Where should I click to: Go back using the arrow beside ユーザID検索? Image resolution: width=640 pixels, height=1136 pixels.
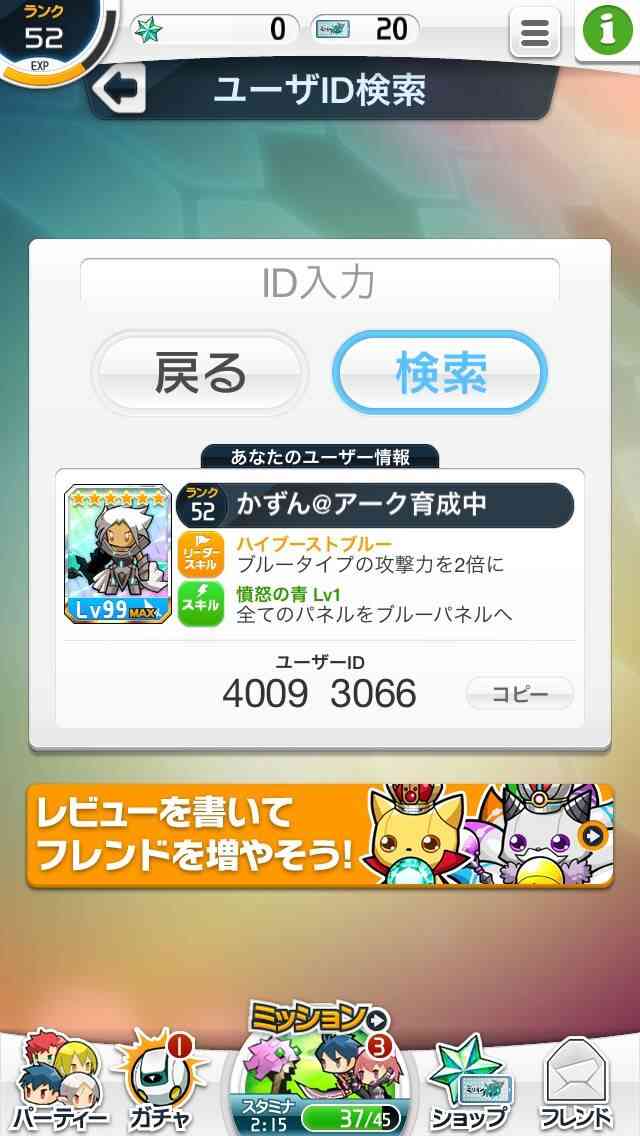tap(120, 88)
